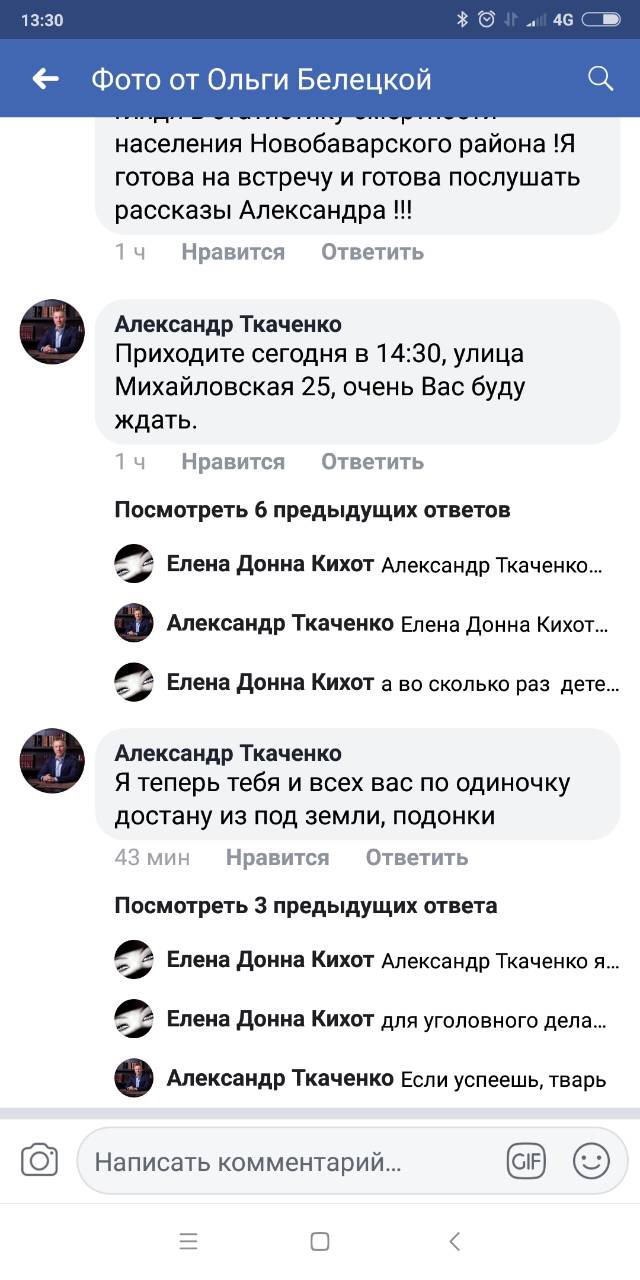Open Александр Ткаченко's avatar on the 'Приходите сегодня' comment
The width and height of the screenshot is (640, 1280).
pos(52,332)
